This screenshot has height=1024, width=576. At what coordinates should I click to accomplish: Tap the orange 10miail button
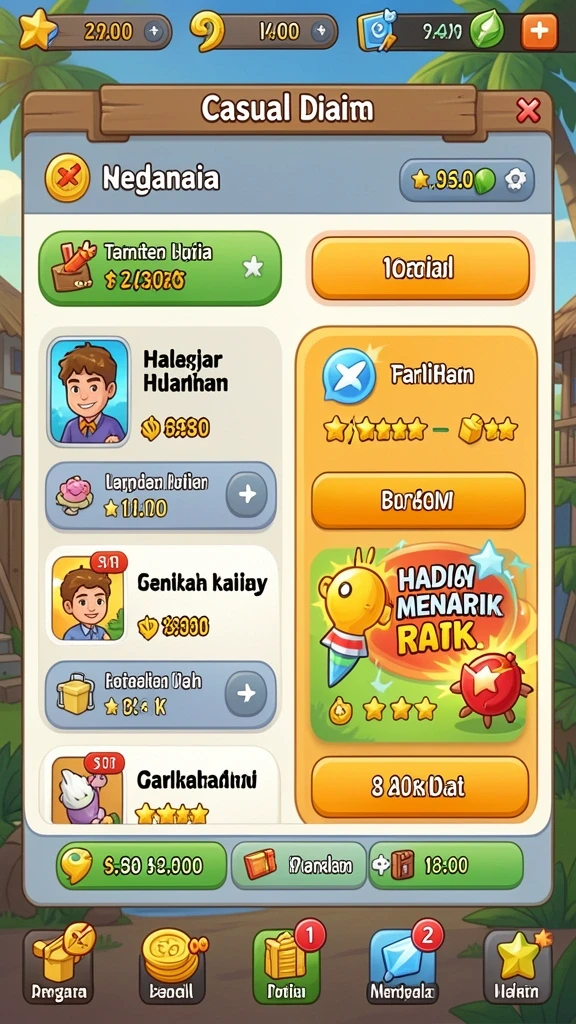click(x=421, y=268)
